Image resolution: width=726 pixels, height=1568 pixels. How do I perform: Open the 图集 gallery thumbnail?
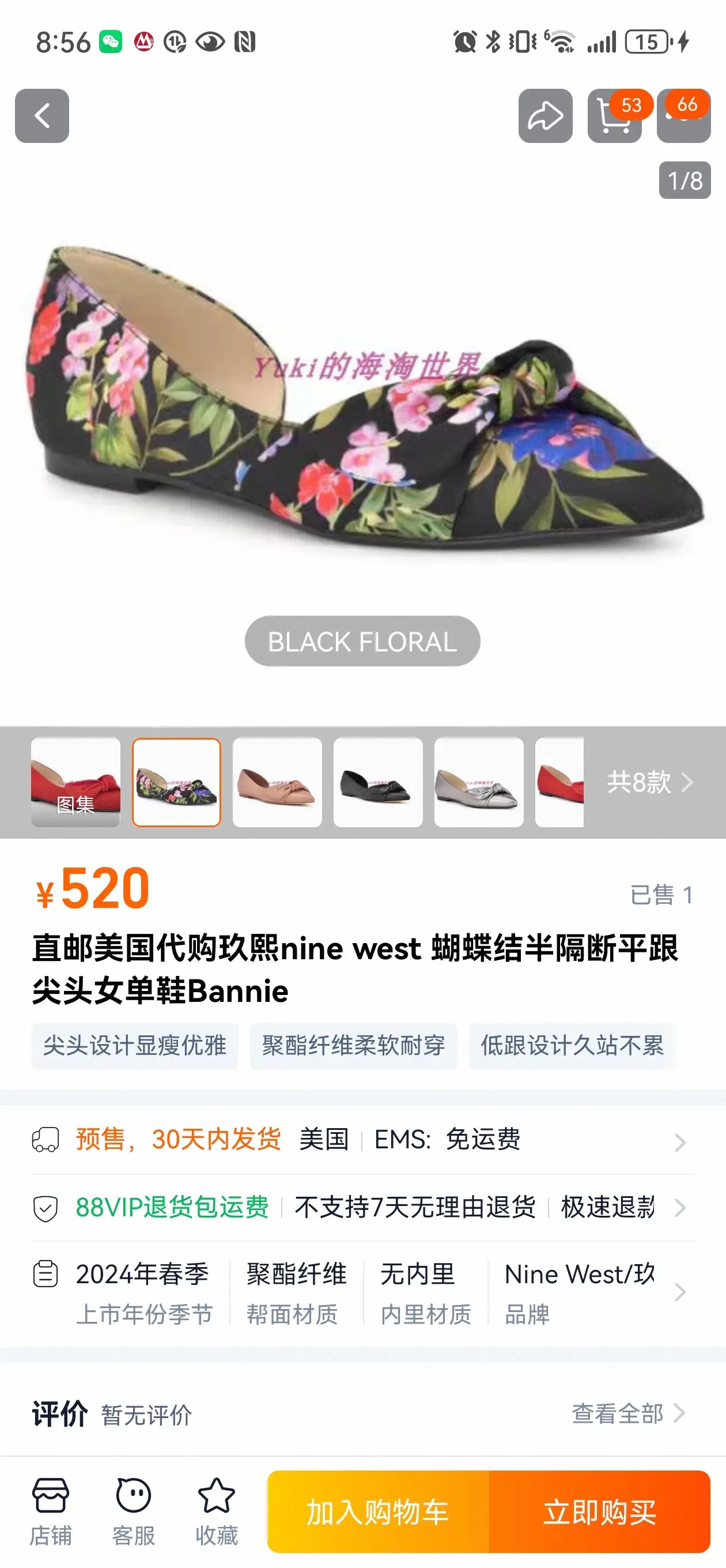[75, 782]
